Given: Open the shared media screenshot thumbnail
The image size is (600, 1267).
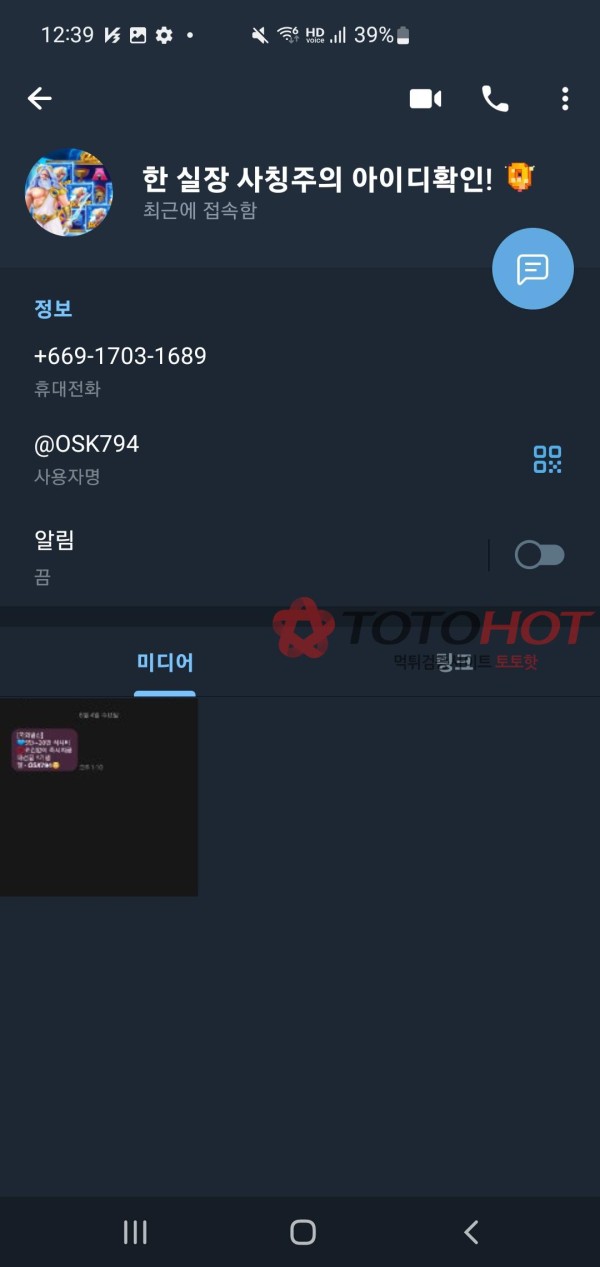Looking at the screenshot, I should coord(98,796).
